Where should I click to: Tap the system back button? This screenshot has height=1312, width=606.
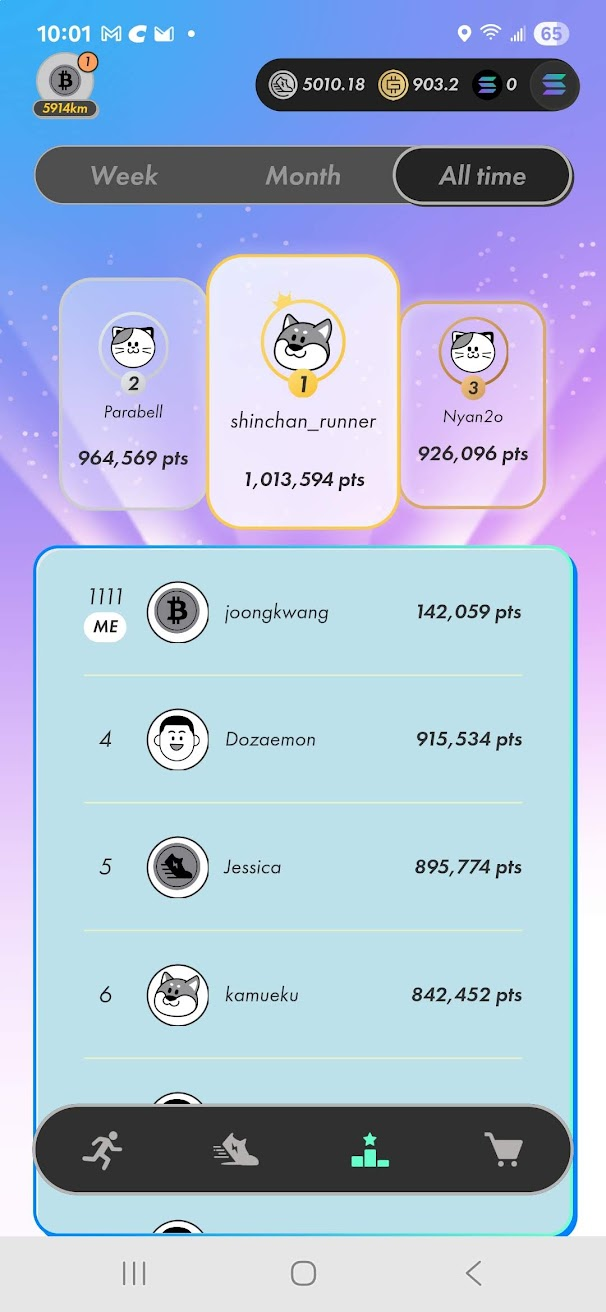[473, 1273]
